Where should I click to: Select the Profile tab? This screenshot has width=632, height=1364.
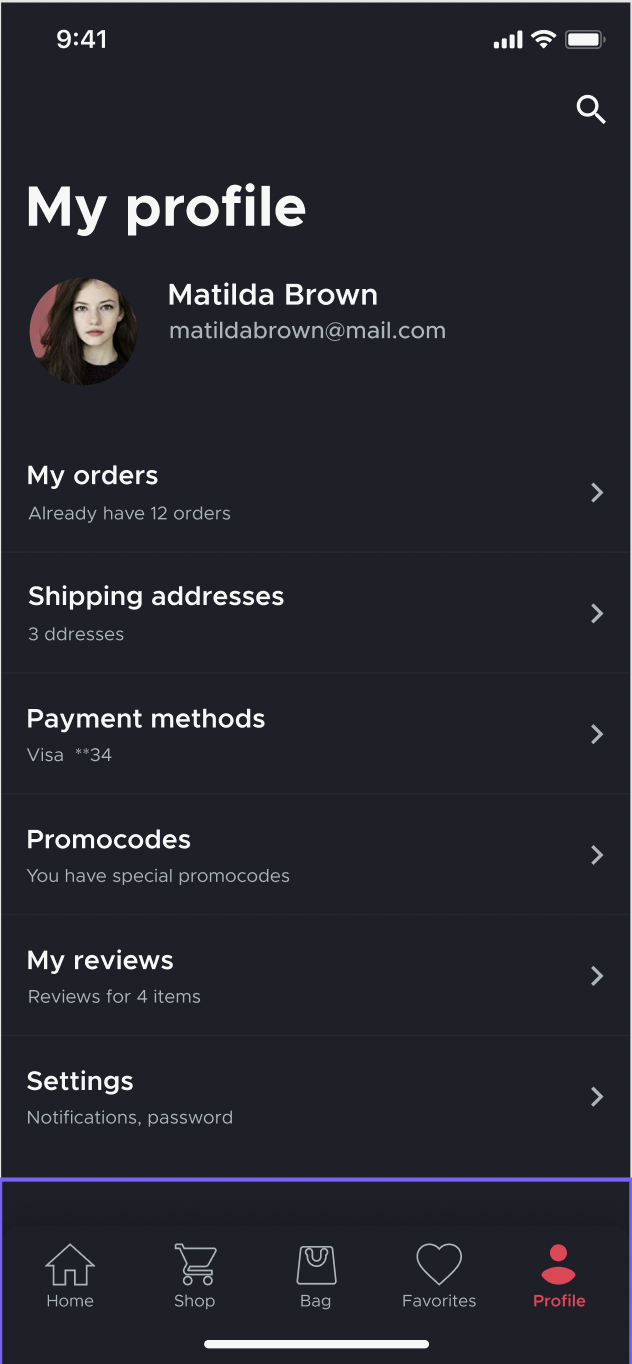(559, 1275)
